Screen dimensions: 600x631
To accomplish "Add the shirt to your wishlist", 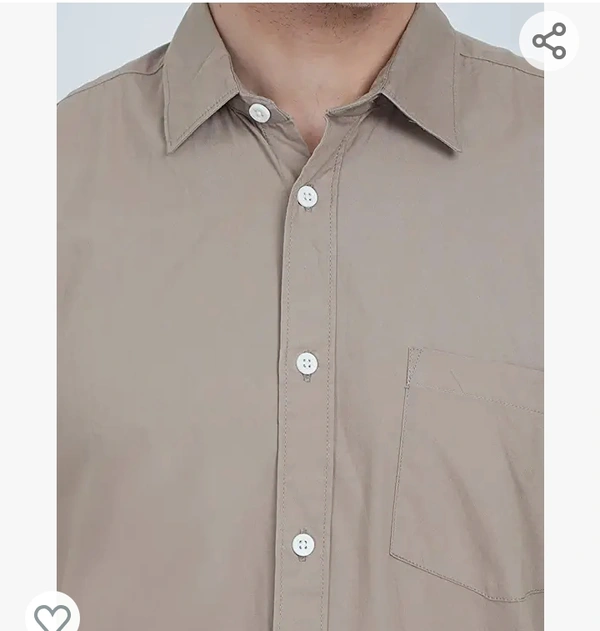I will pos(52,614).
